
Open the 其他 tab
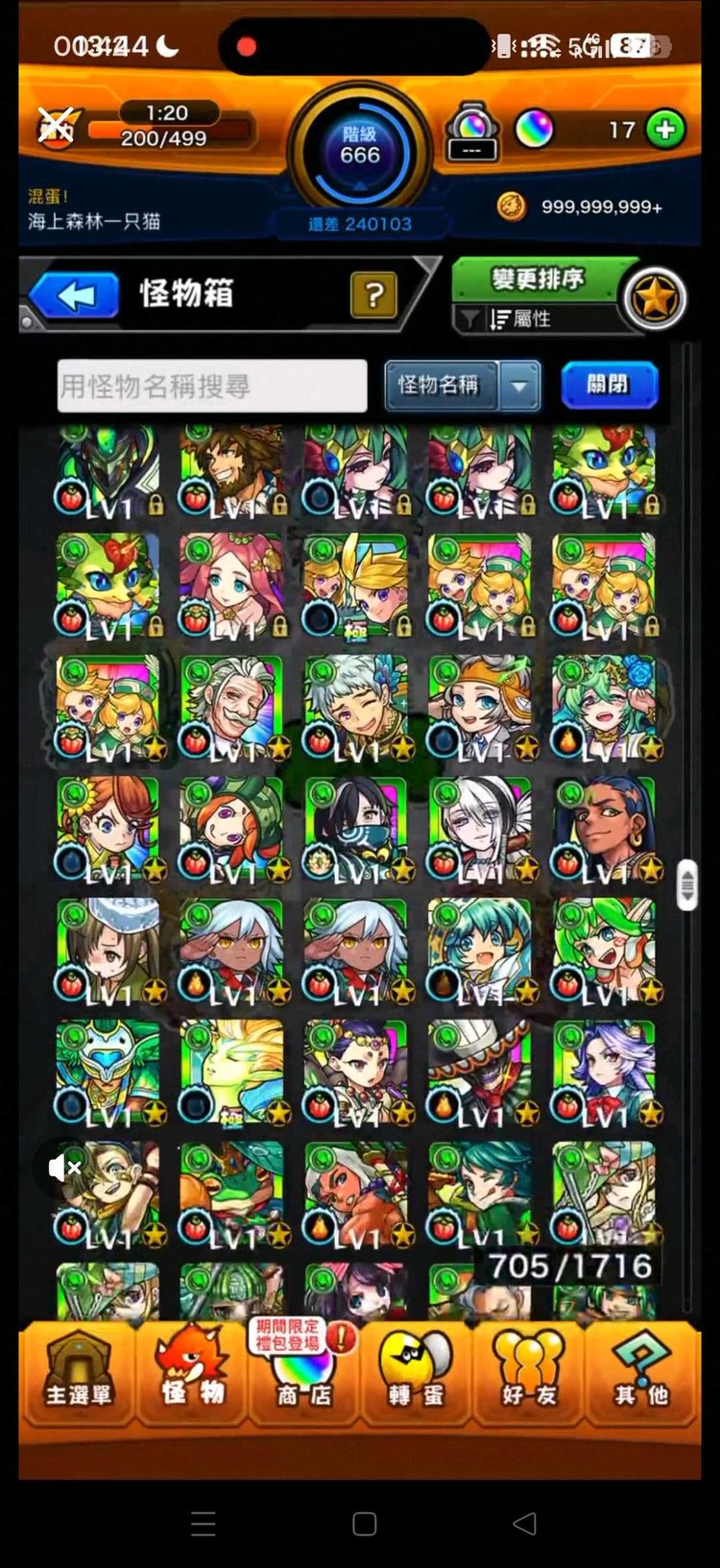click(x=640, y=1373)
